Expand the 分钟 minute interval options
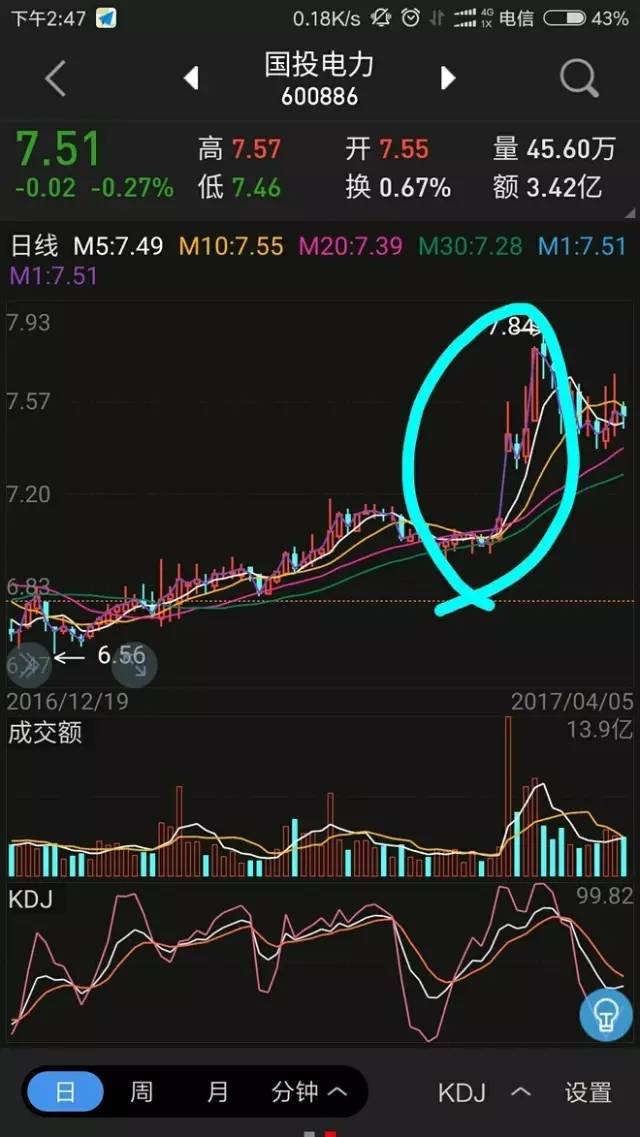Image resolution: width=640 pixels, height=1137 pixels. coord(309,1091)
